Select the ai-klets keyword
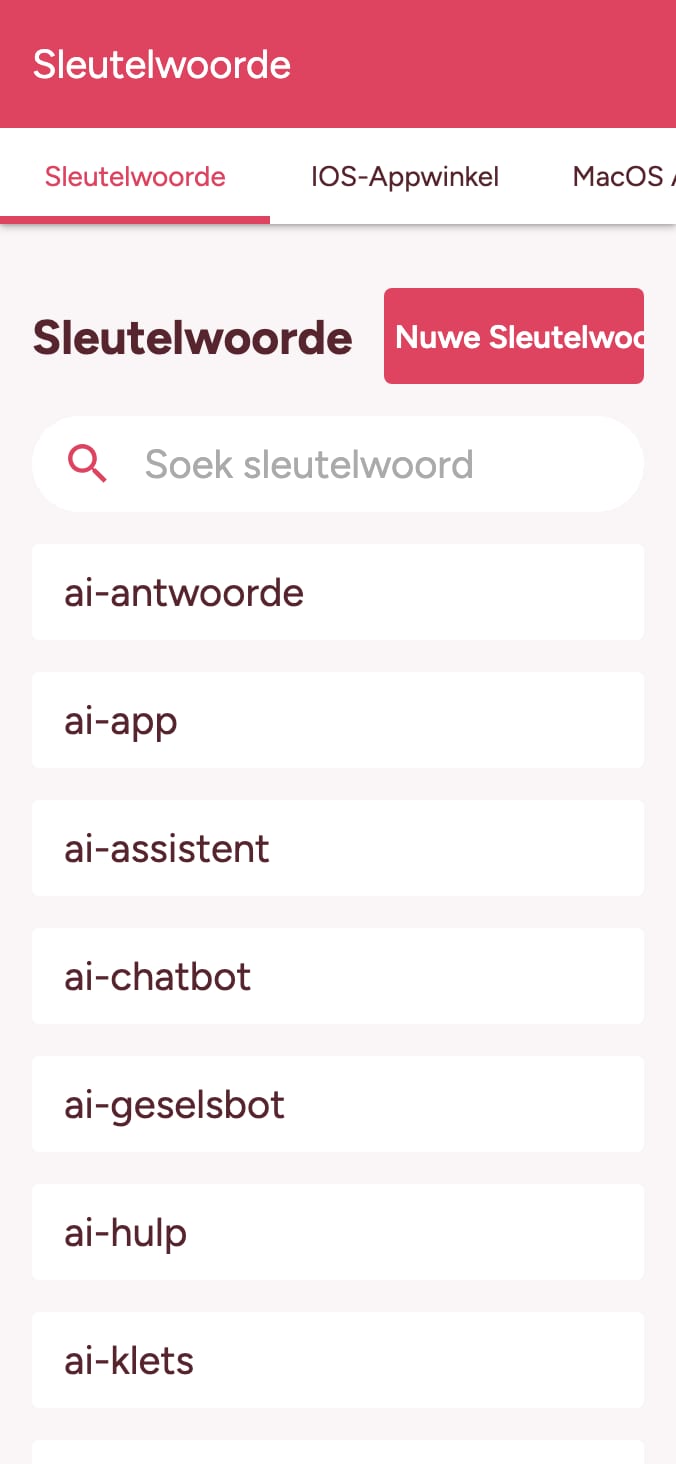 click(338, 1360)
